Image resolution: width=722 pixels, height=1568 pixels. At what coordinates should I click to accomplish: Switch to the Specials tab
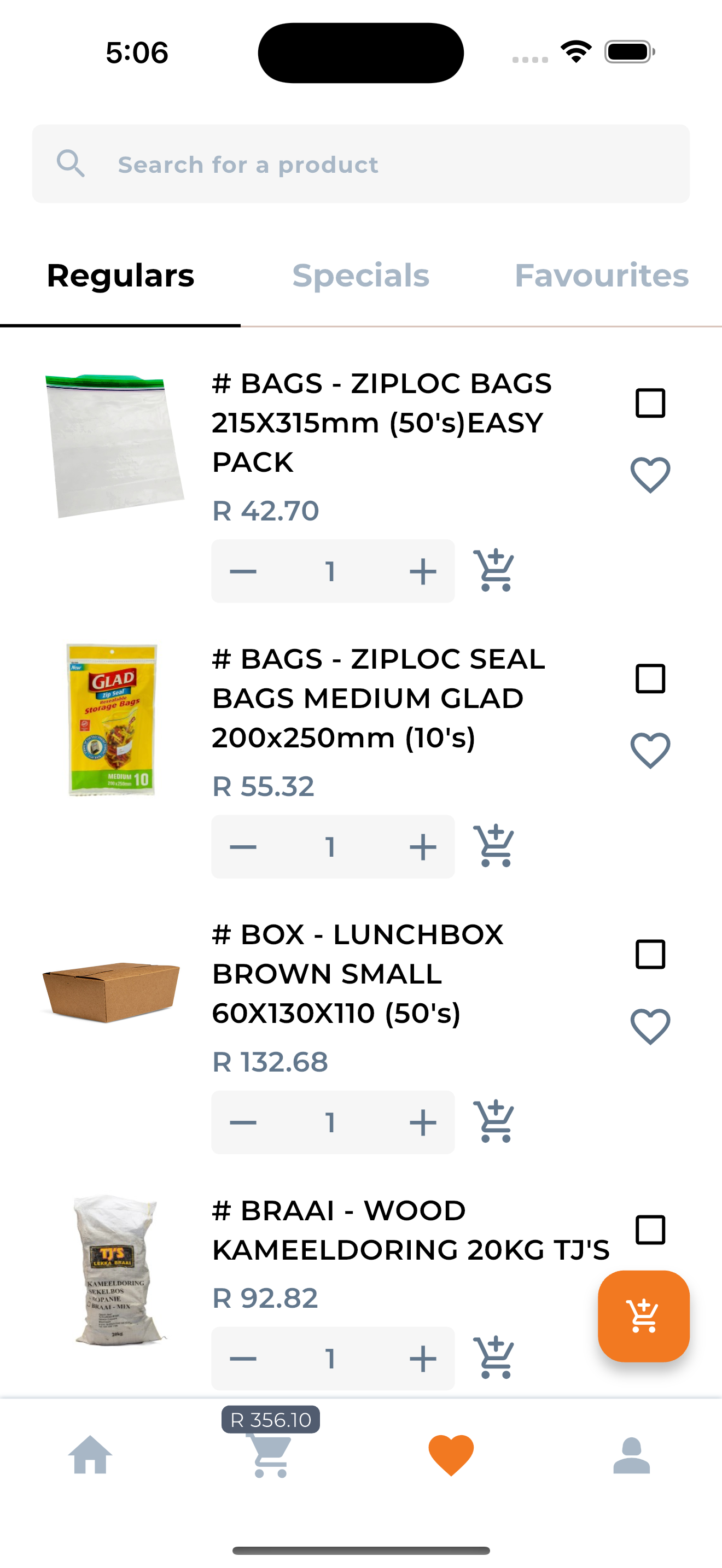360,276
